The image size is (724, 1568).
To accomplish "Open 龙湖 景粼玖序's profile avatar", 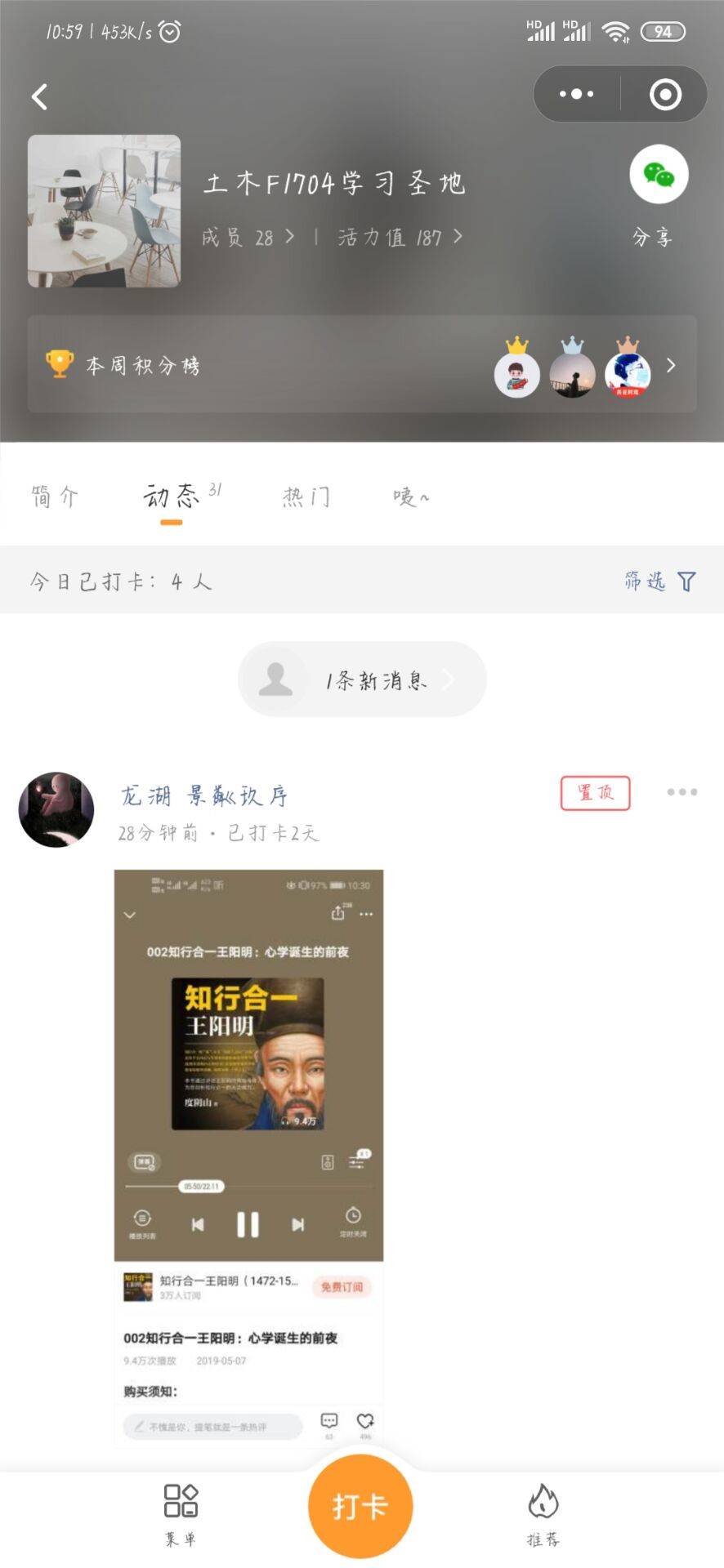I will tap(56, 809).
